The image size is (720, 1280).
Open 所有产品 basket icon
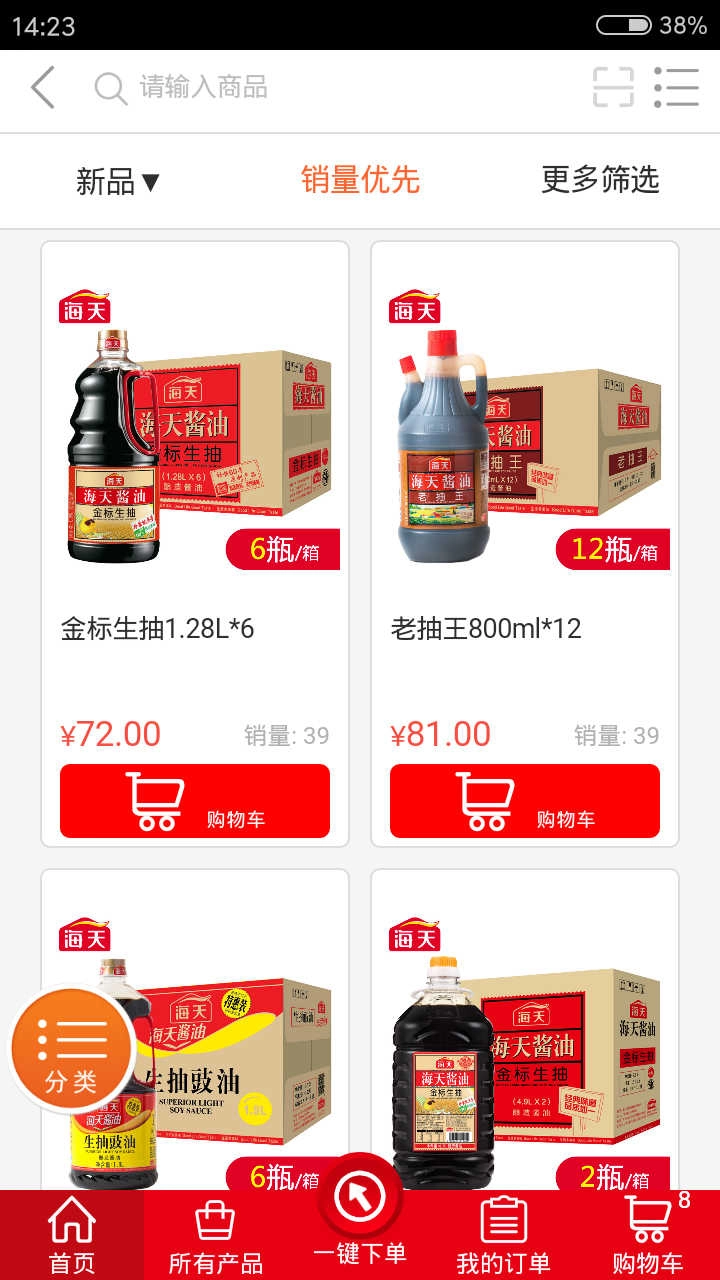(x=216, y=1222)
